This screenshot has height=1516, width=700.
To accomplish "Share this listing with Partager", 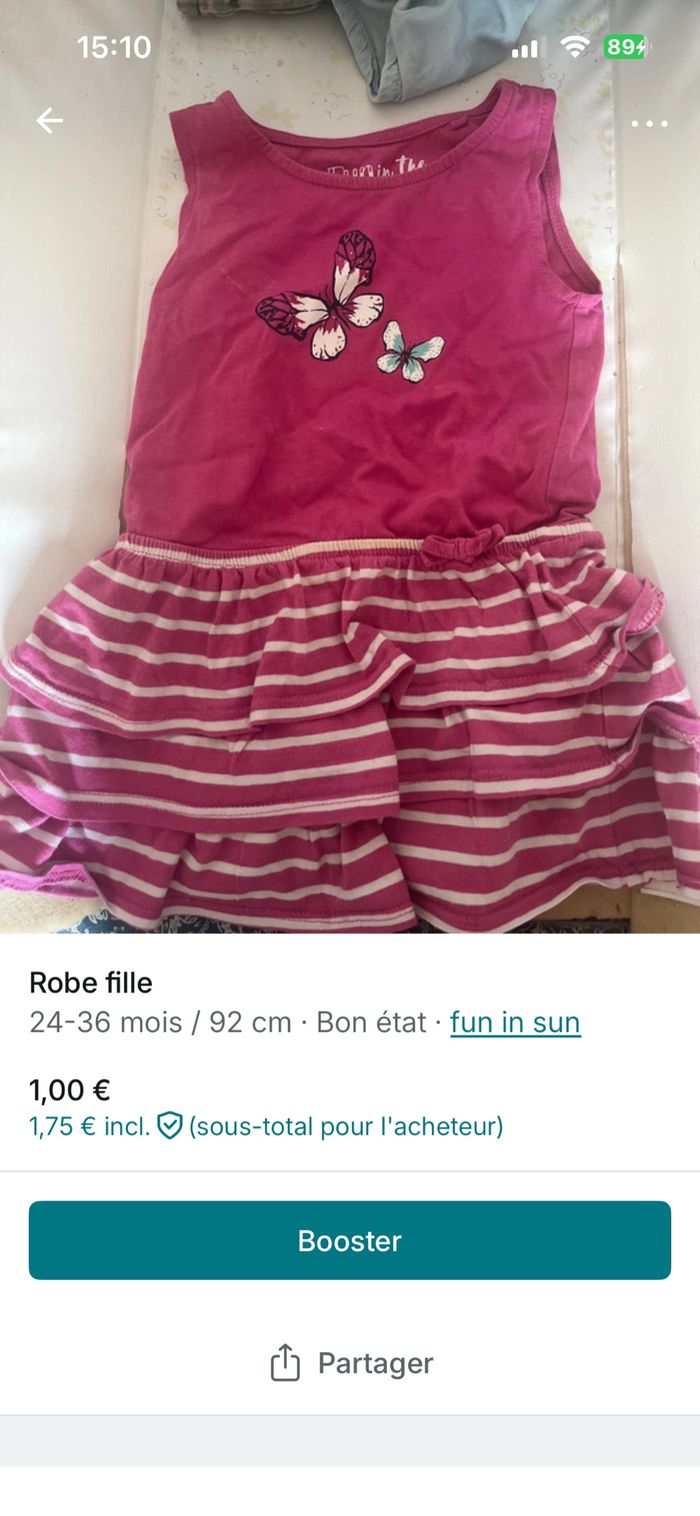I will (350, 1363).
